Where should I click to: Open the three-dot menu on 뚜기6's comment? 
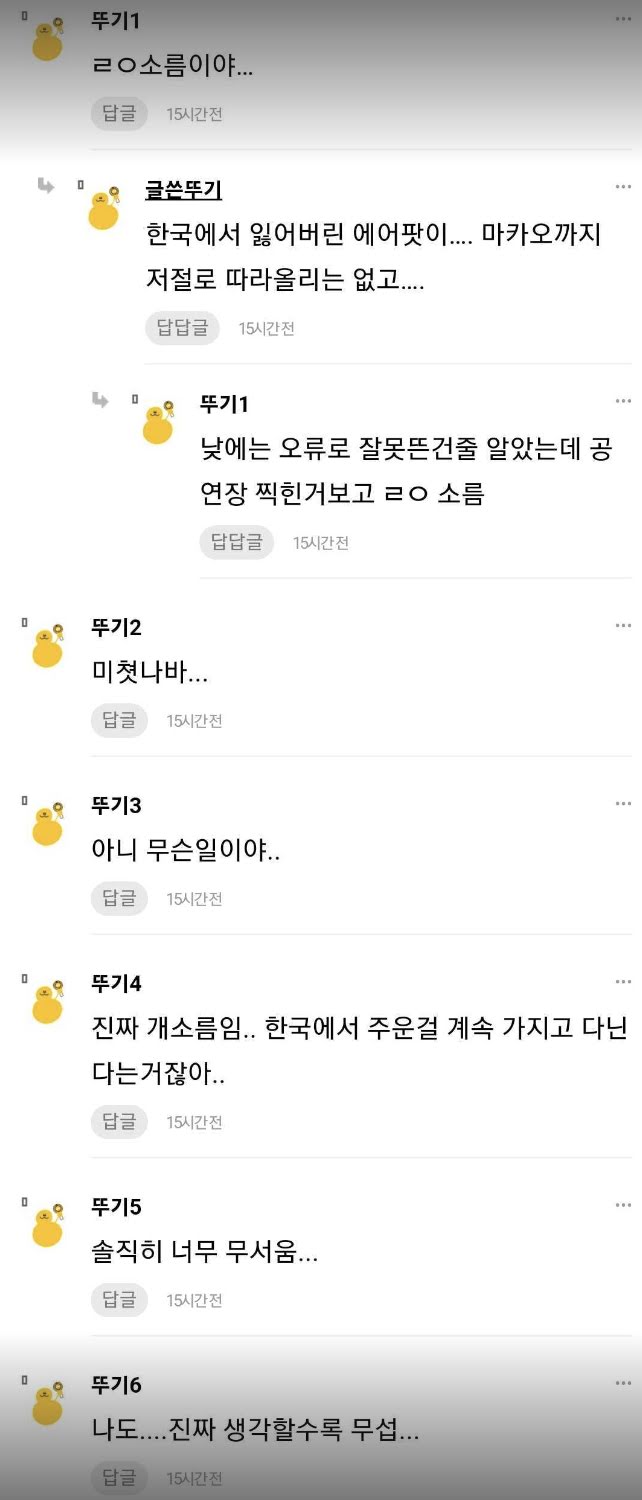pyautogui.click(x=623, y=1384)
